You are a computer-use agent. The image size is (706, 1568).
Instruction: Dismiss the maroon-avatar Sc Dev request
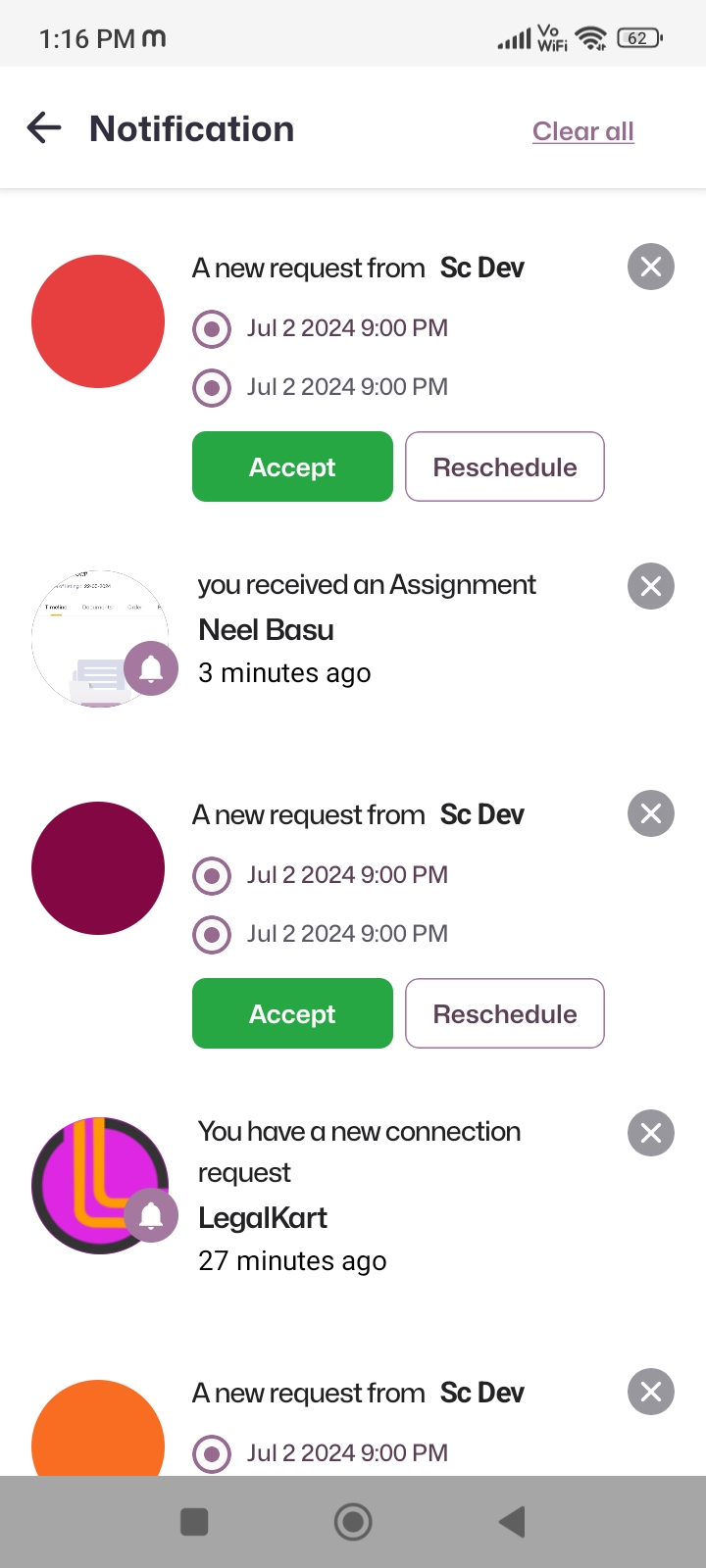click(x=650, y=813)
